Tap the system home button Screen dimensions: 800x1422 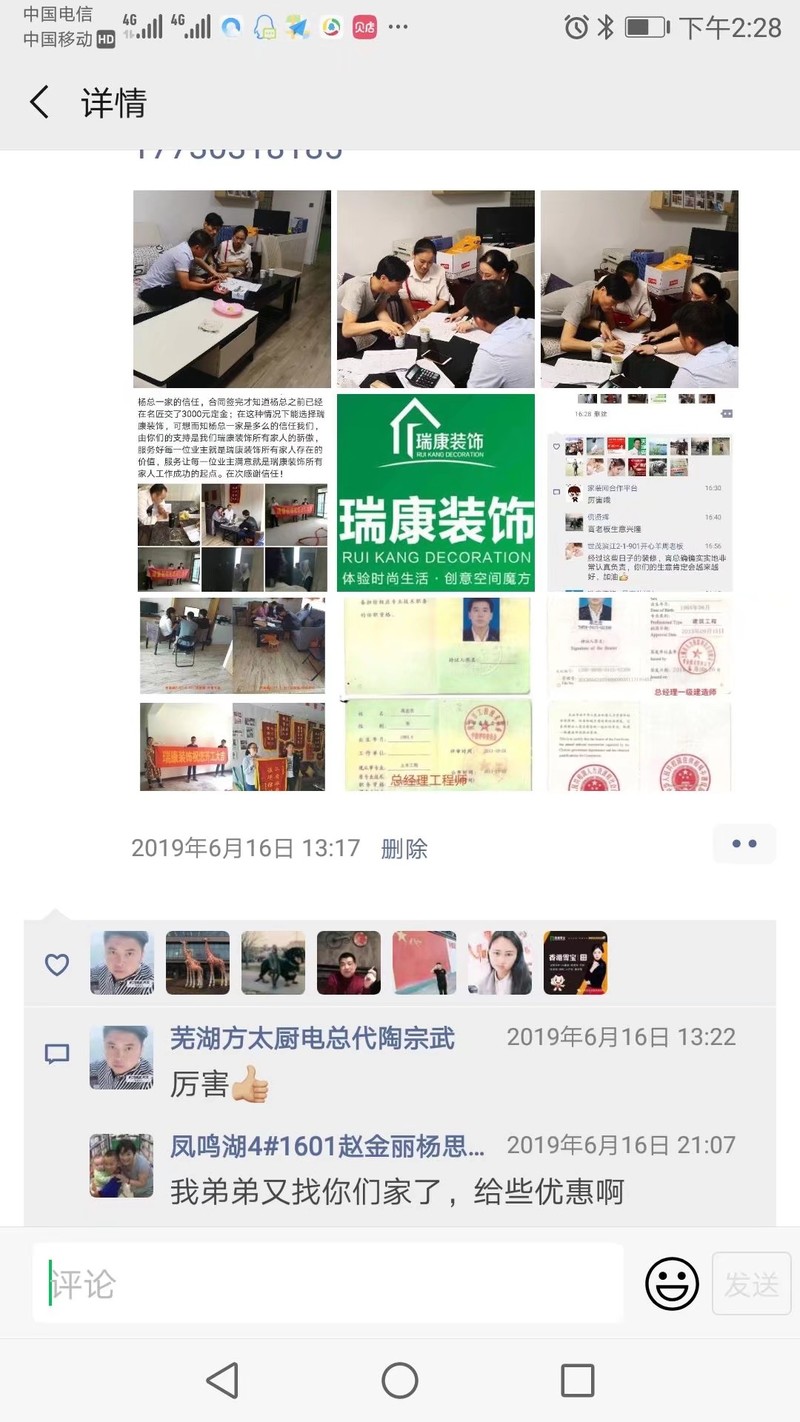coord(400,1381)
